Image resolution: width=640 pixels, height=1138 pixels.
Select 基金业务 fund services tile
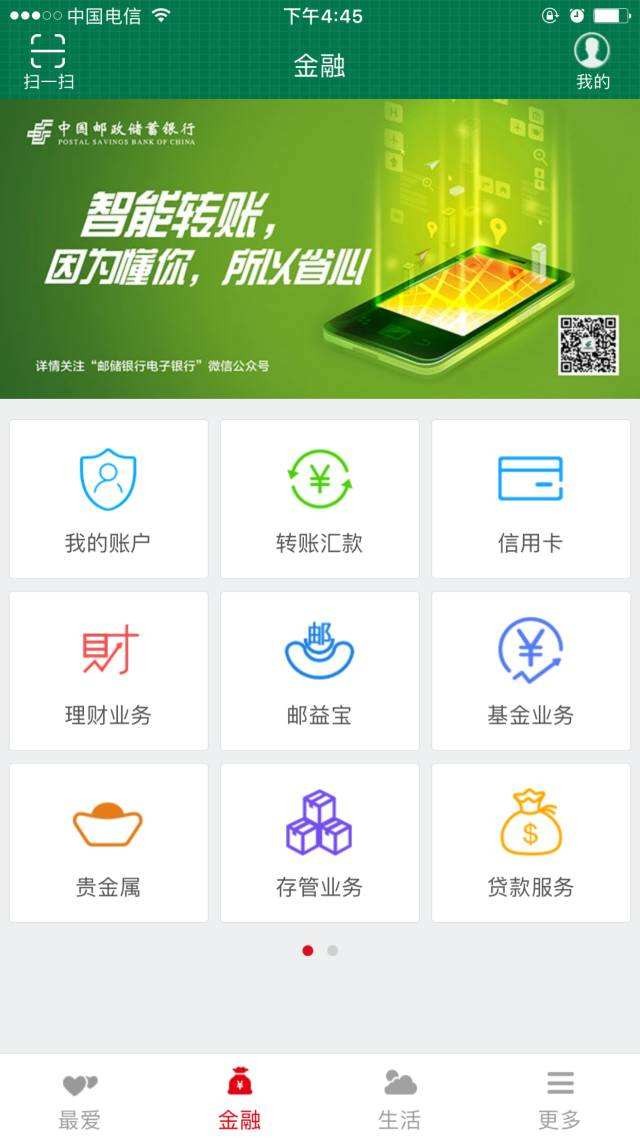pyautogui.click(x=530, y=670)
